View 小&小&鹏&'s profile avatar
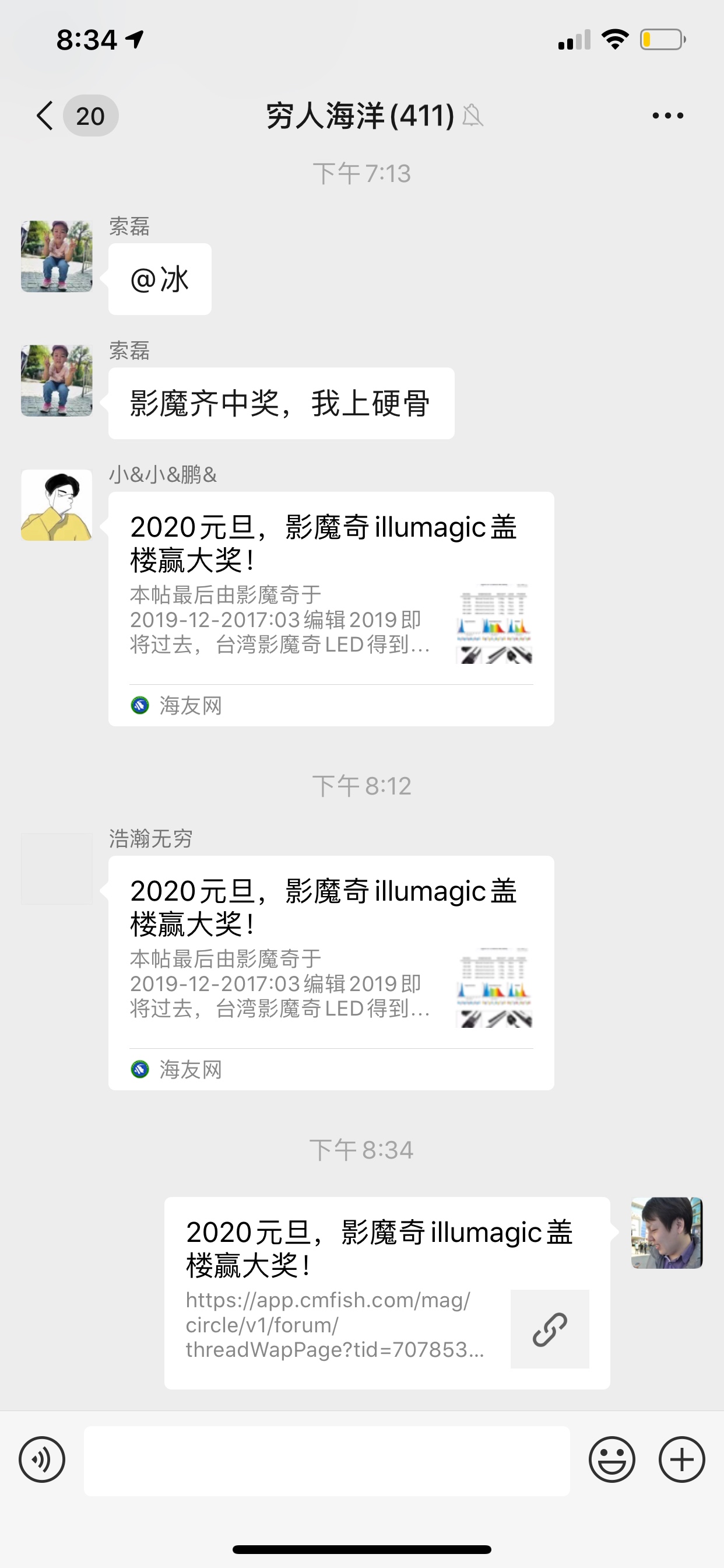The height and width of the screenshot is (1568, 724). click(x=57, y=505)
